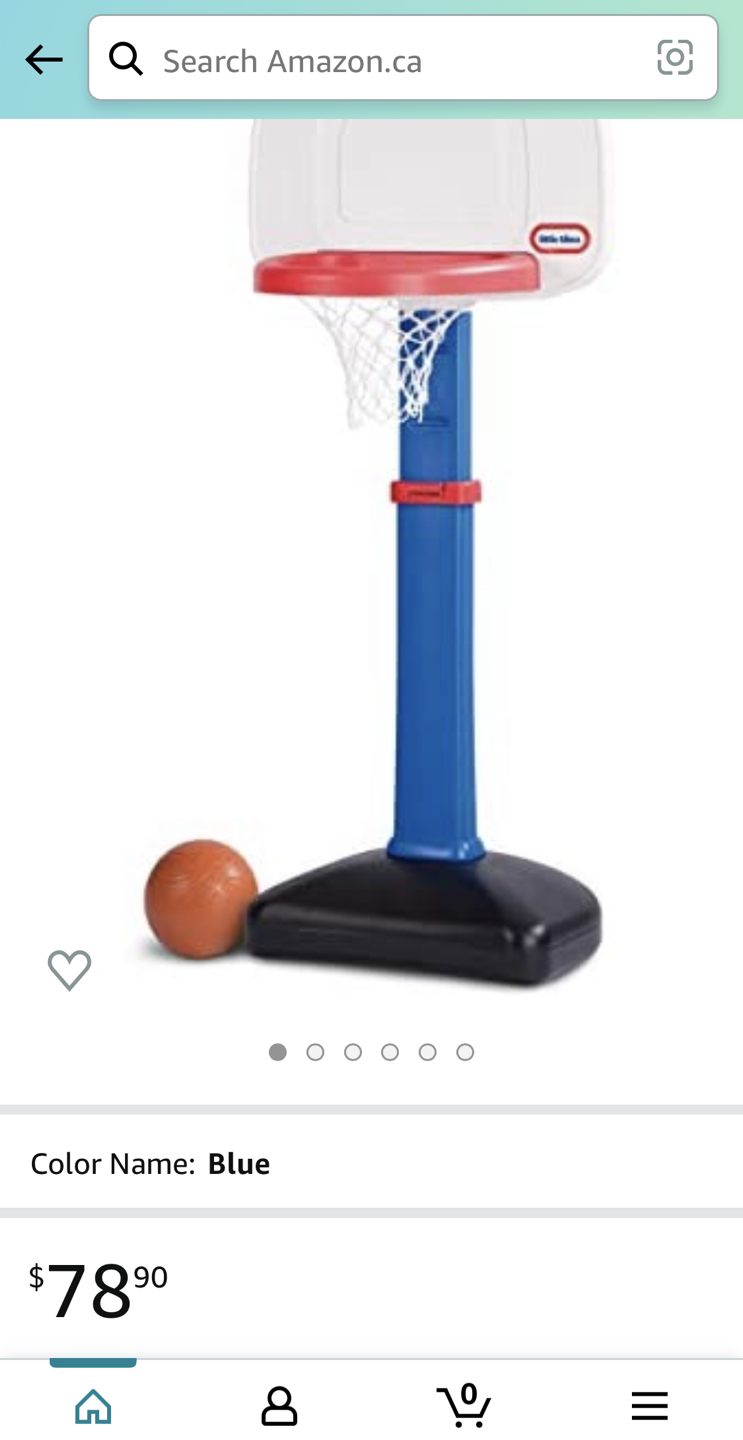Screen dimensions: 743x1440
Task: Open the shopping cart
Action: (x=464, y=1405)
